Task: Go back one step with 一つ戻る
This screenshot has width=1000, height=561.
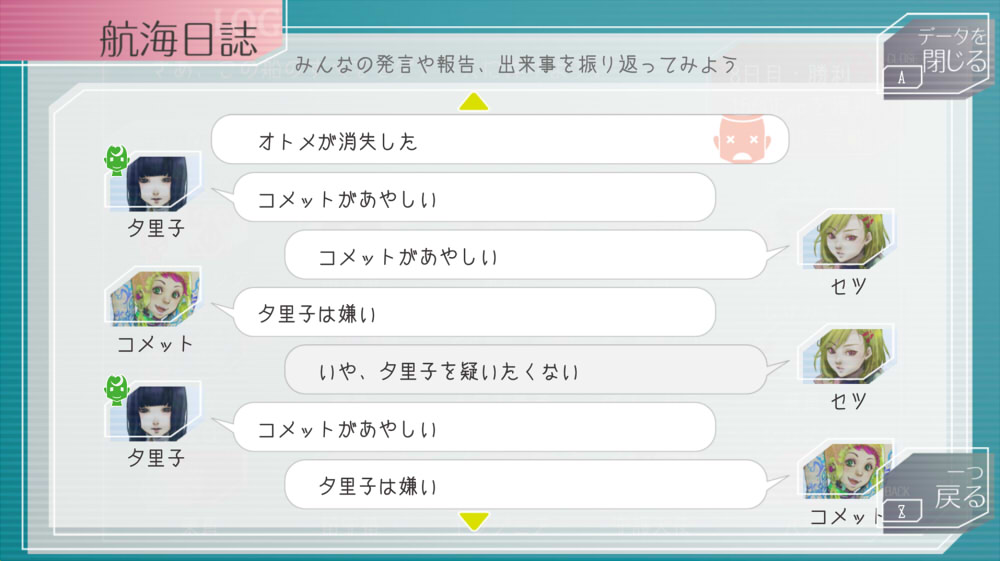Action: pyautogui.click(x=943, y=491)
